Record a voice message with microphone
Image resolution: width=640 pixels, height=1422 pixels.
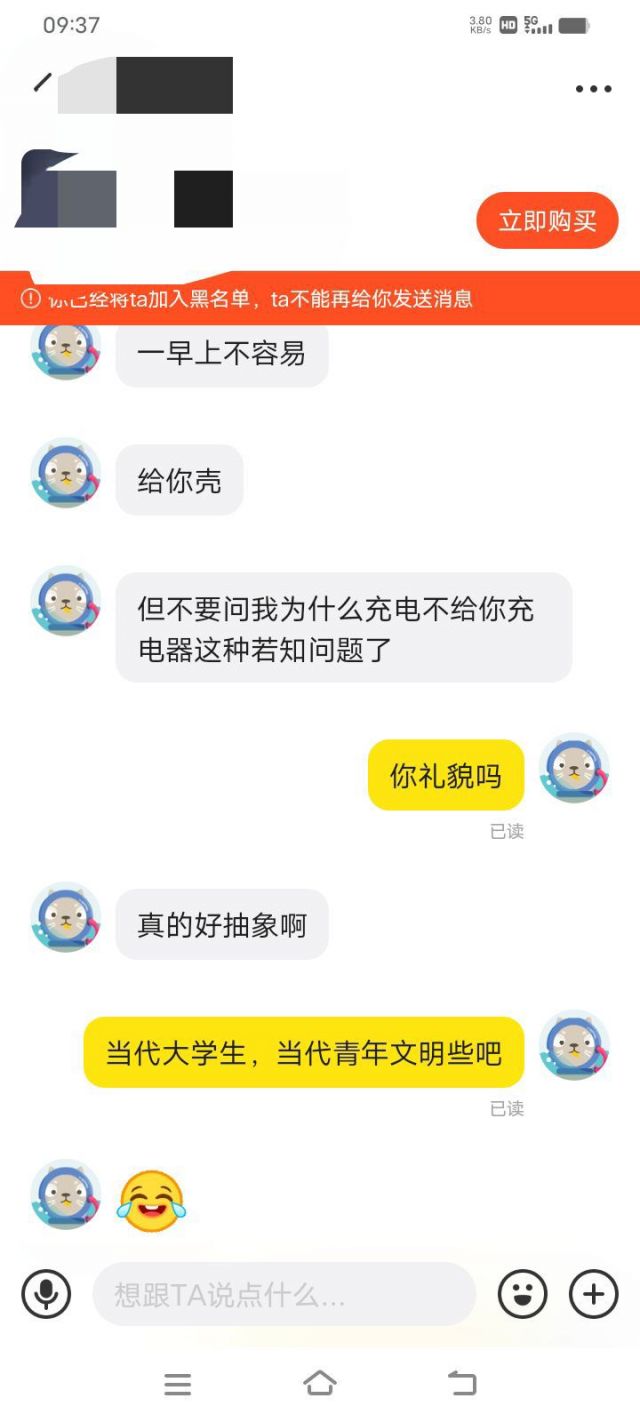pyautogui.click(x=46, y=1295)
